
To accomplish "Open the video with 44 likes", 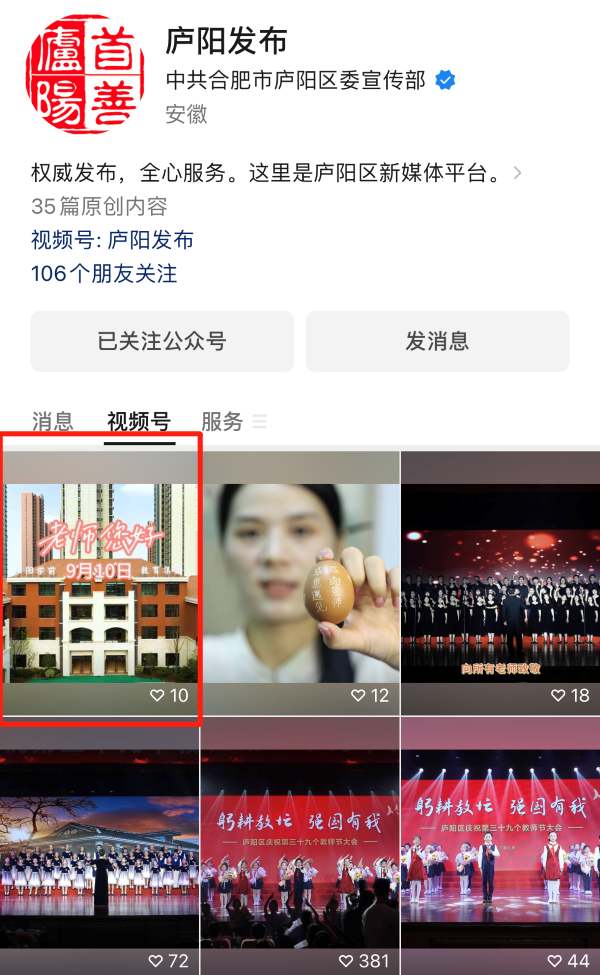I will click(500, 845).
